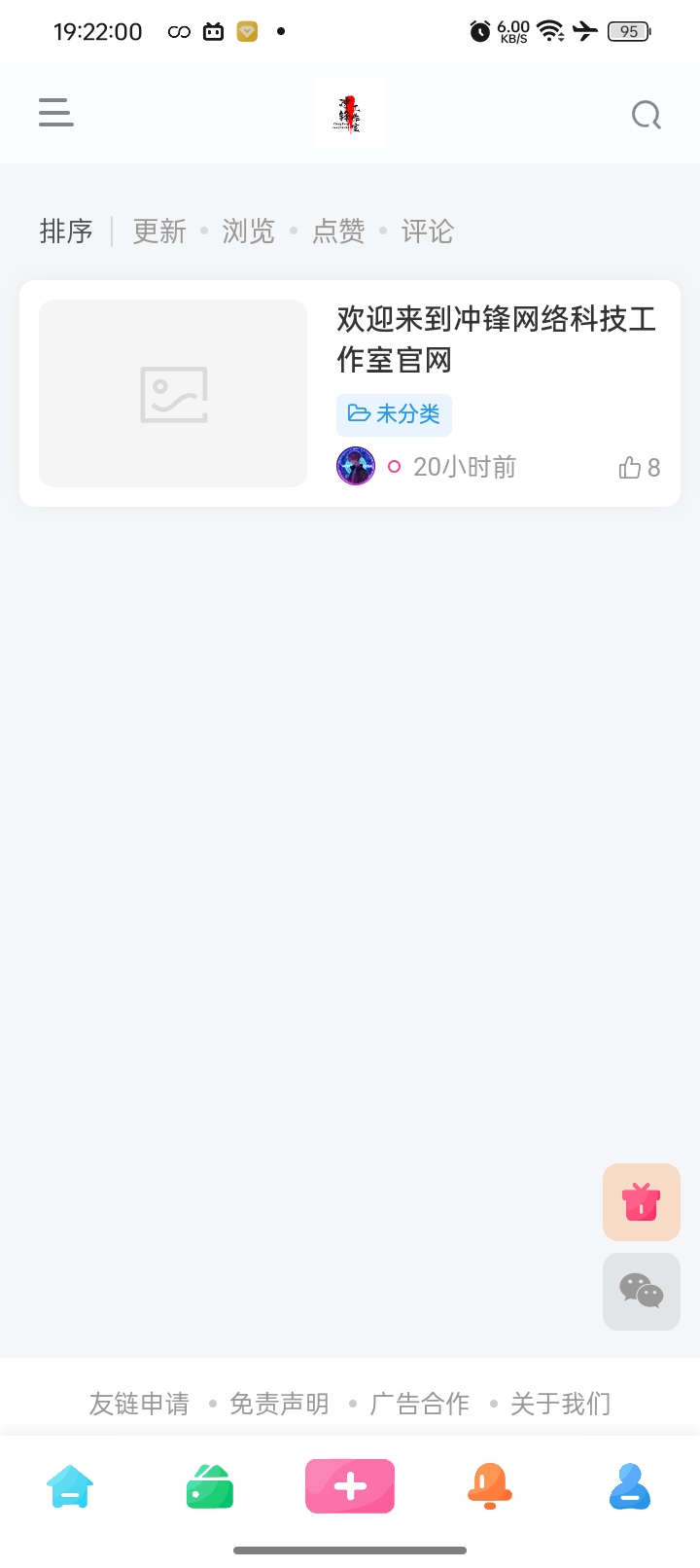Open the floating WeChat chat icon

(641, 1291)
